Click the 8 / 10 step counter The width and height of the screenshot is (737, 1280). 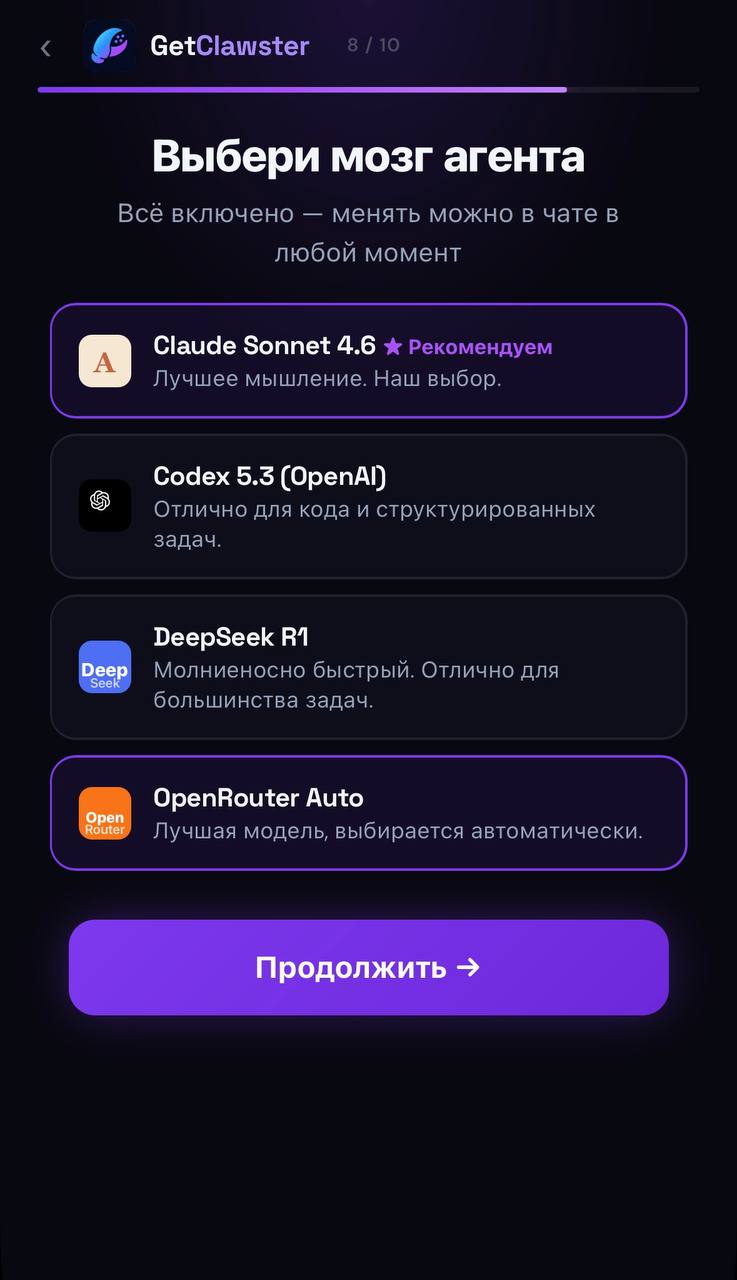[372, 45]
